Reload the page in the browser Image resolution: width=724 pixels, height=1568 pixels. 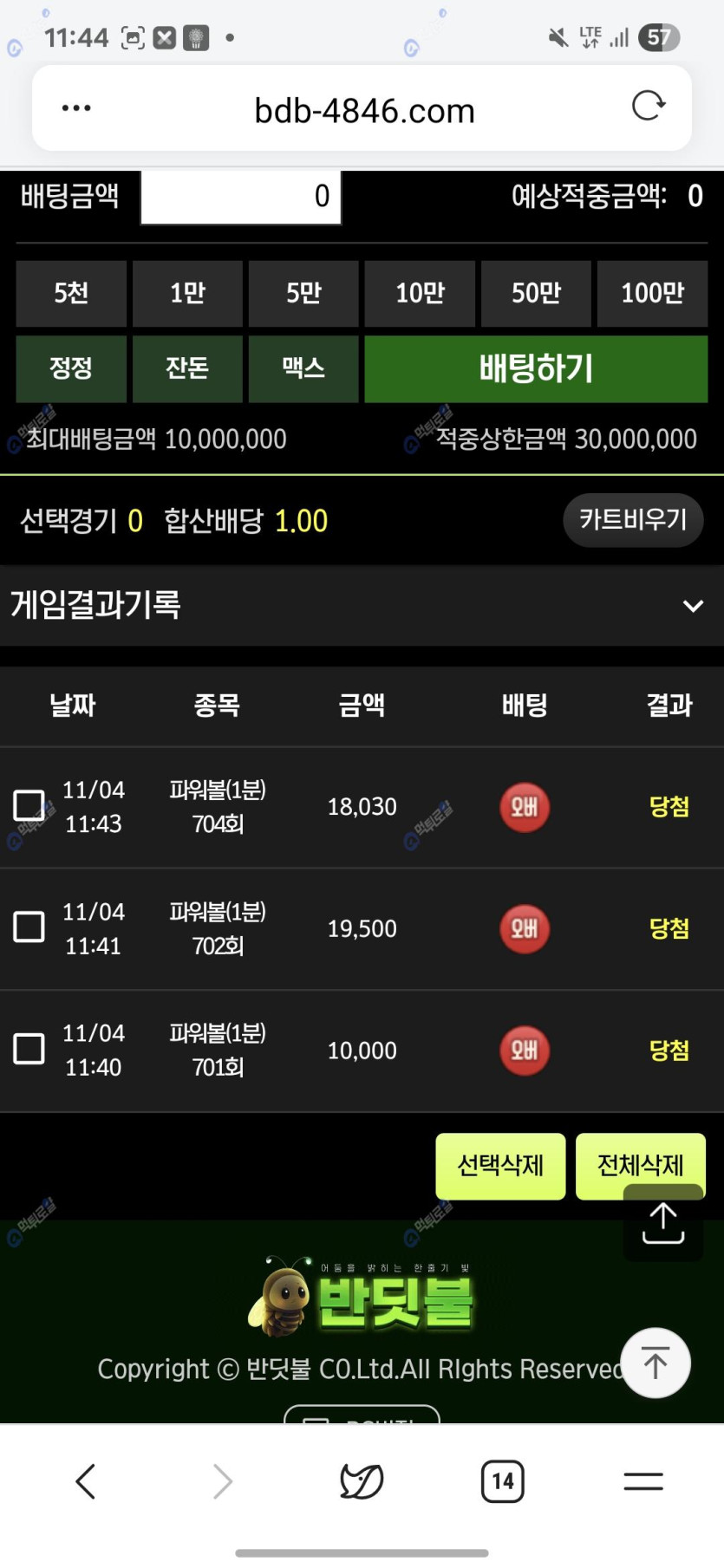[x=648, y=107]
